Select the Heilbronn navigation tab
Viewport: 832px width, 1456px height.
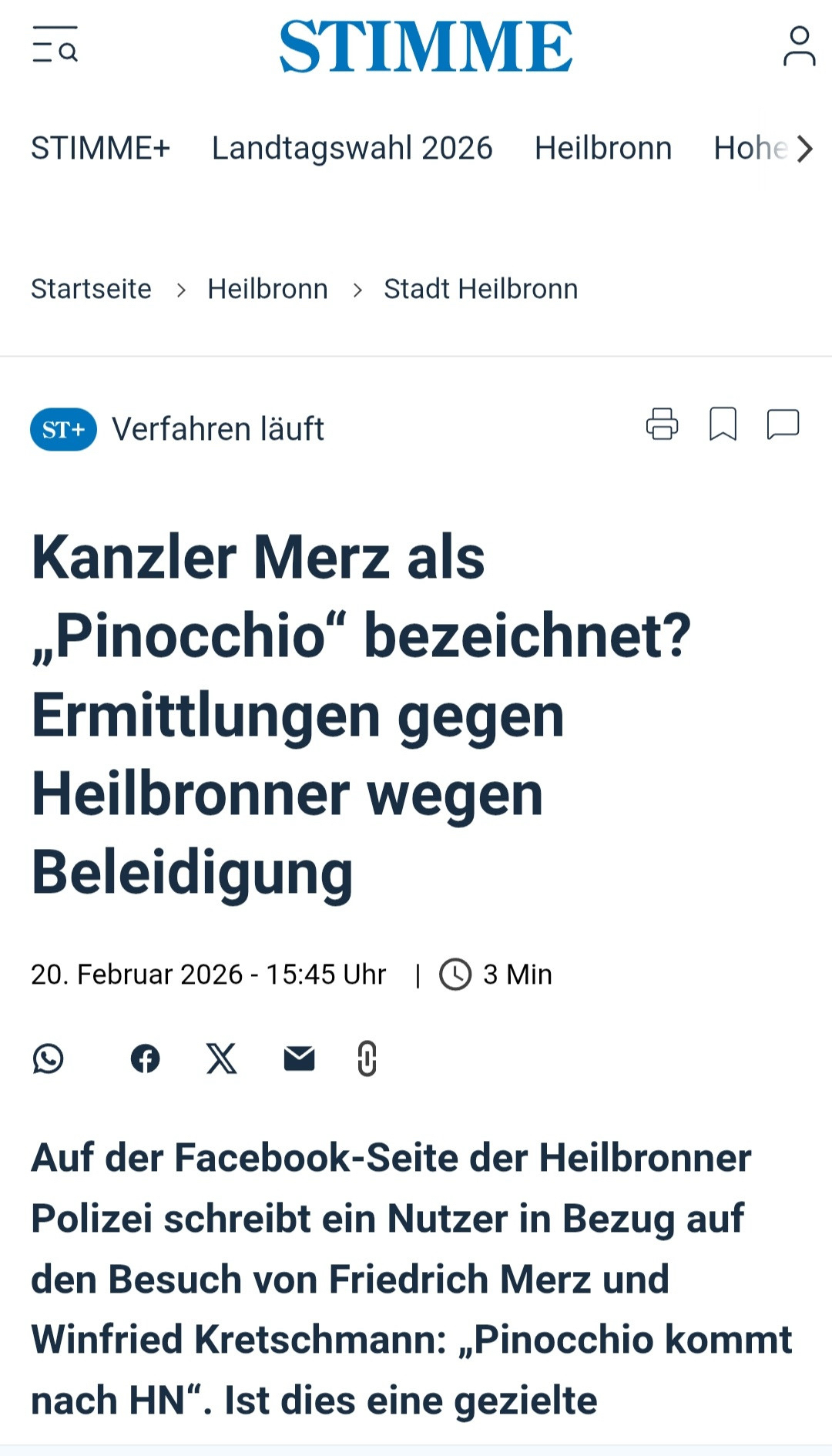(603, 148)
